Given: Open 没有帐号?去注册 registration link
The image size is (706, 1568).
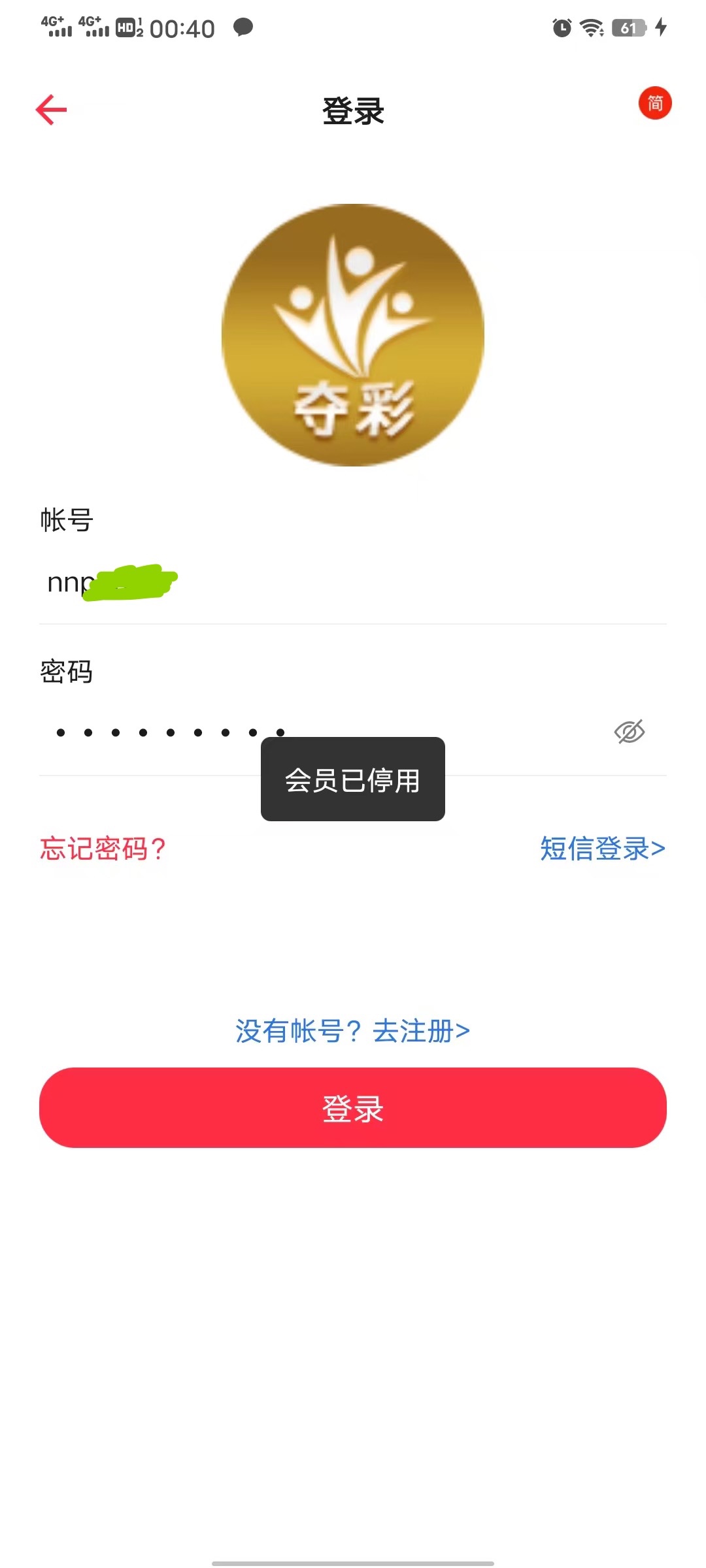Looking at the screenshot, I should pyautogui.click(x=353, y=1031).
